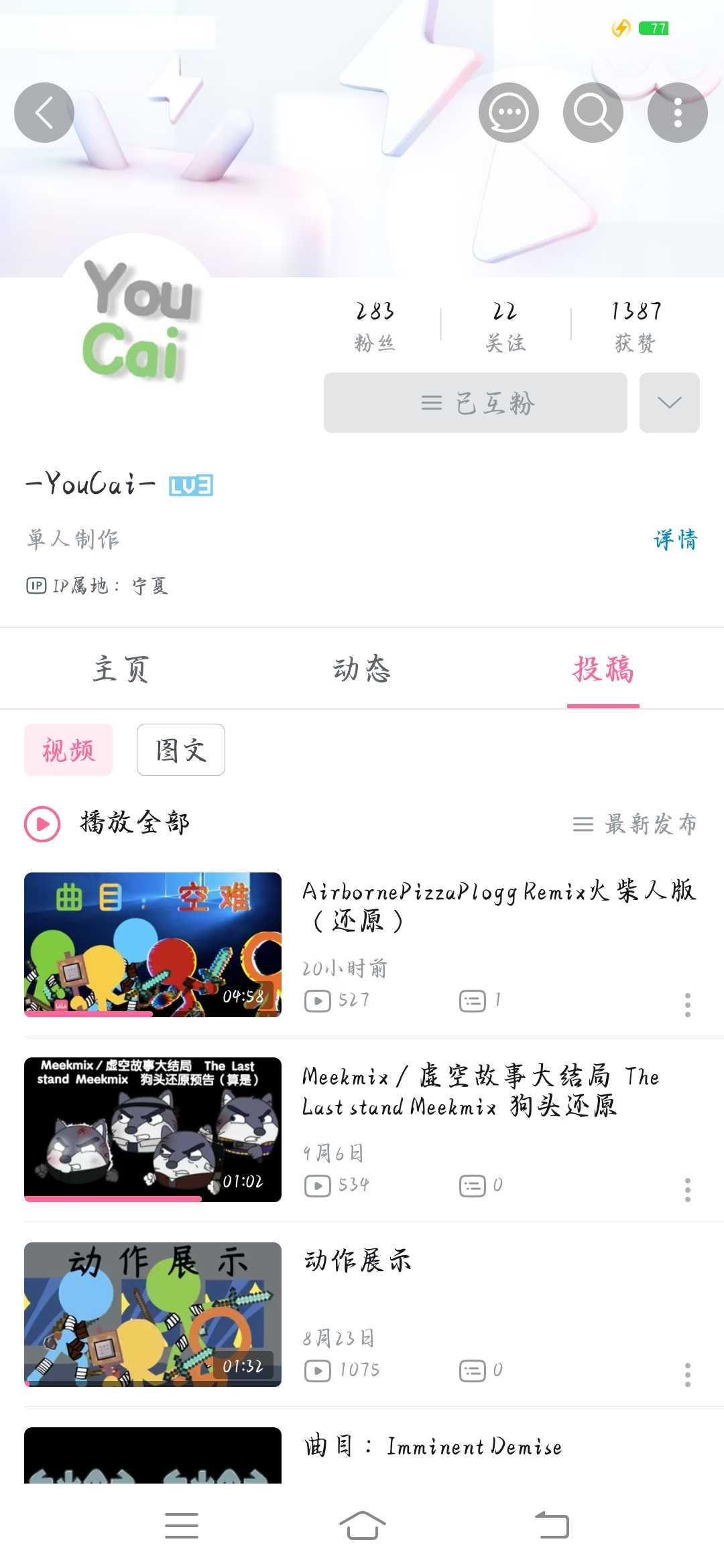The width and height of the screenshot is (724, 1568).
Task: Go to the system home screen
Action: click(x=362, y=1526)
